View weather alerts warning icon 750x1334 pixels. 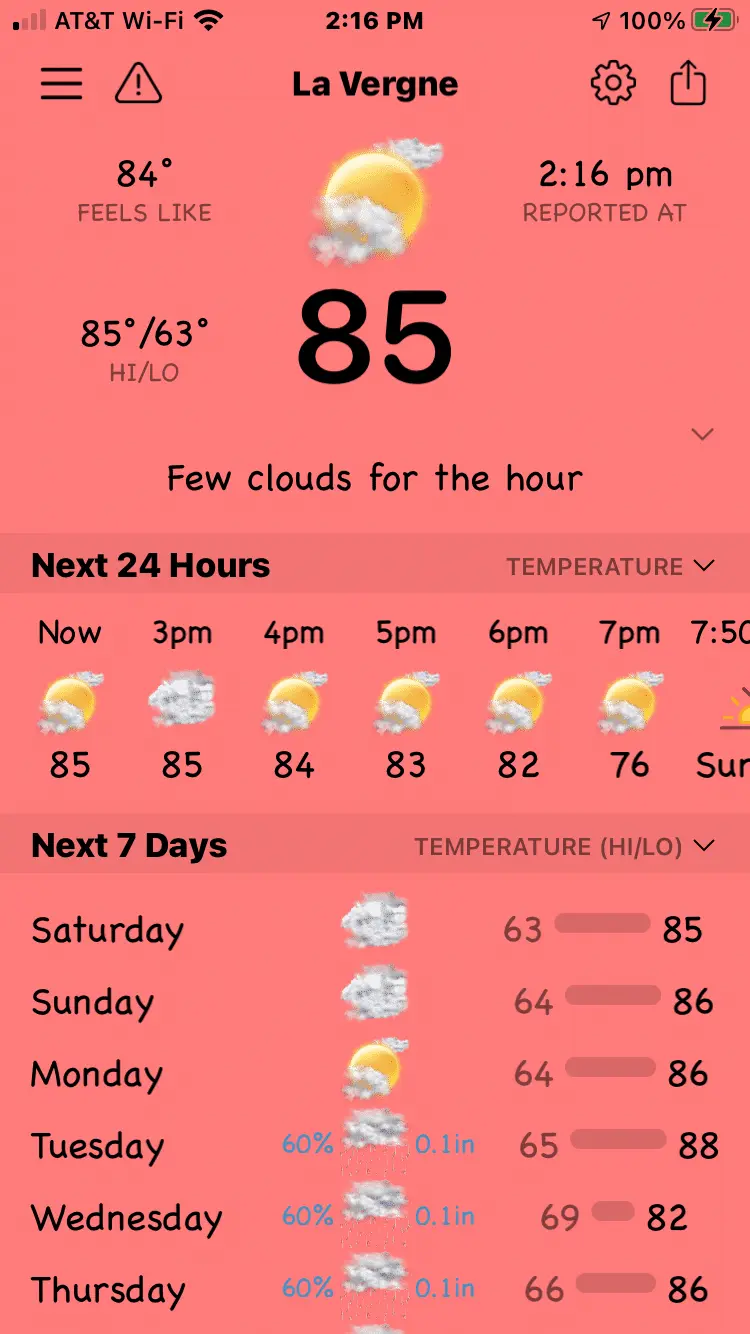click(138, 84)
